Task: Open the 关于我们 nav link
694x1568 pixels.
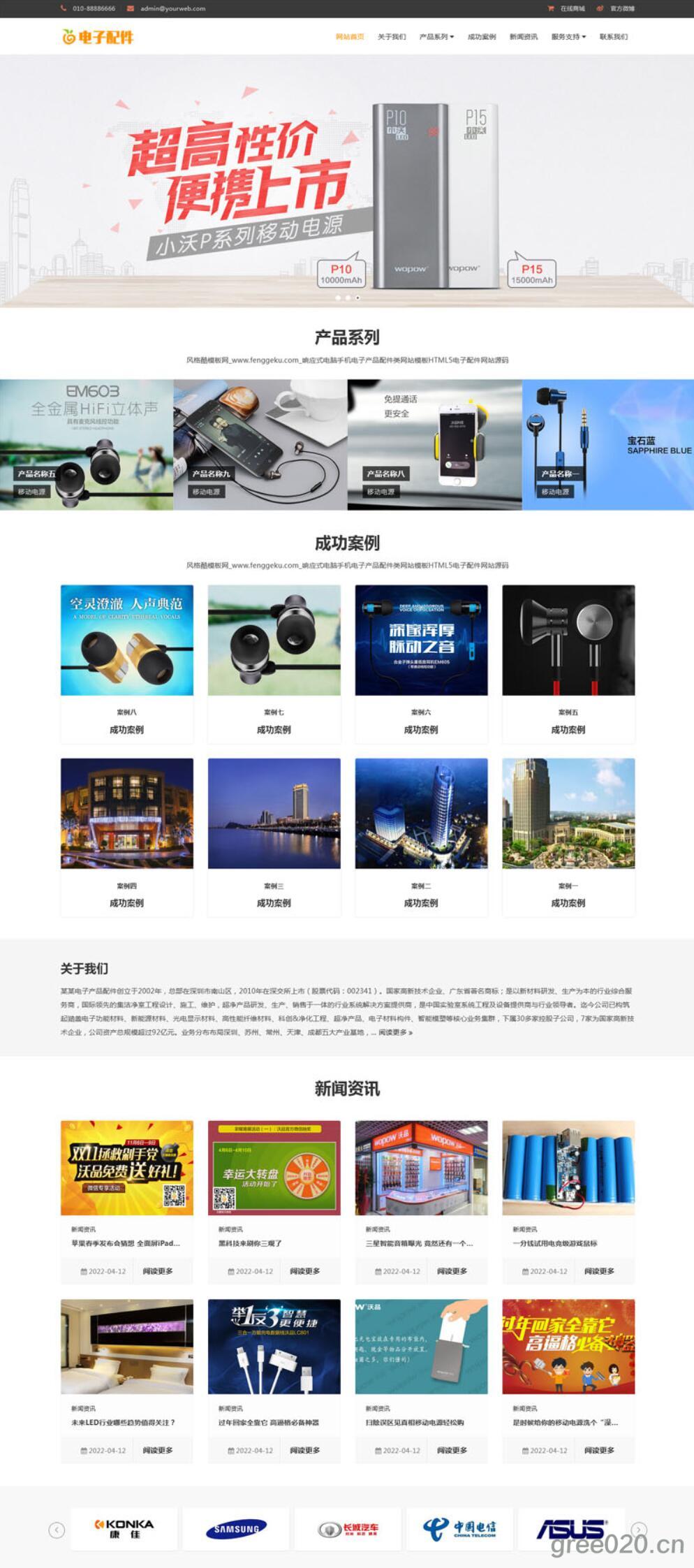Action: pyautogui.click(x=391, y=37)
